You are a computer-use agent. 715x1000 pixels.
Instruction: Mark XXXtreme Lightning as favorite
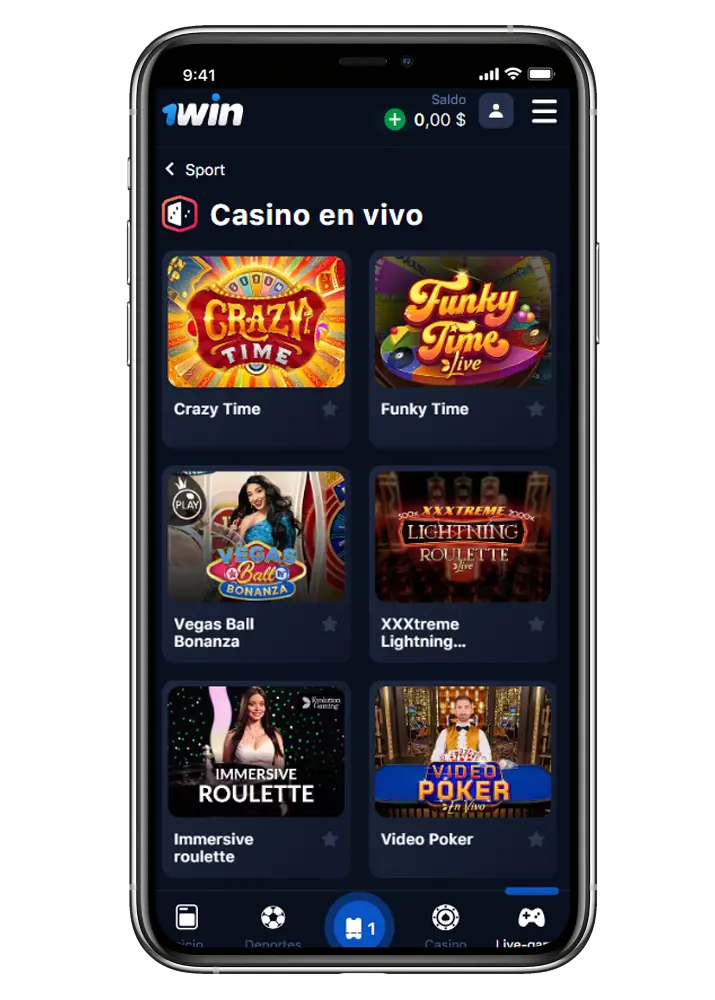[x=536, y=624]
